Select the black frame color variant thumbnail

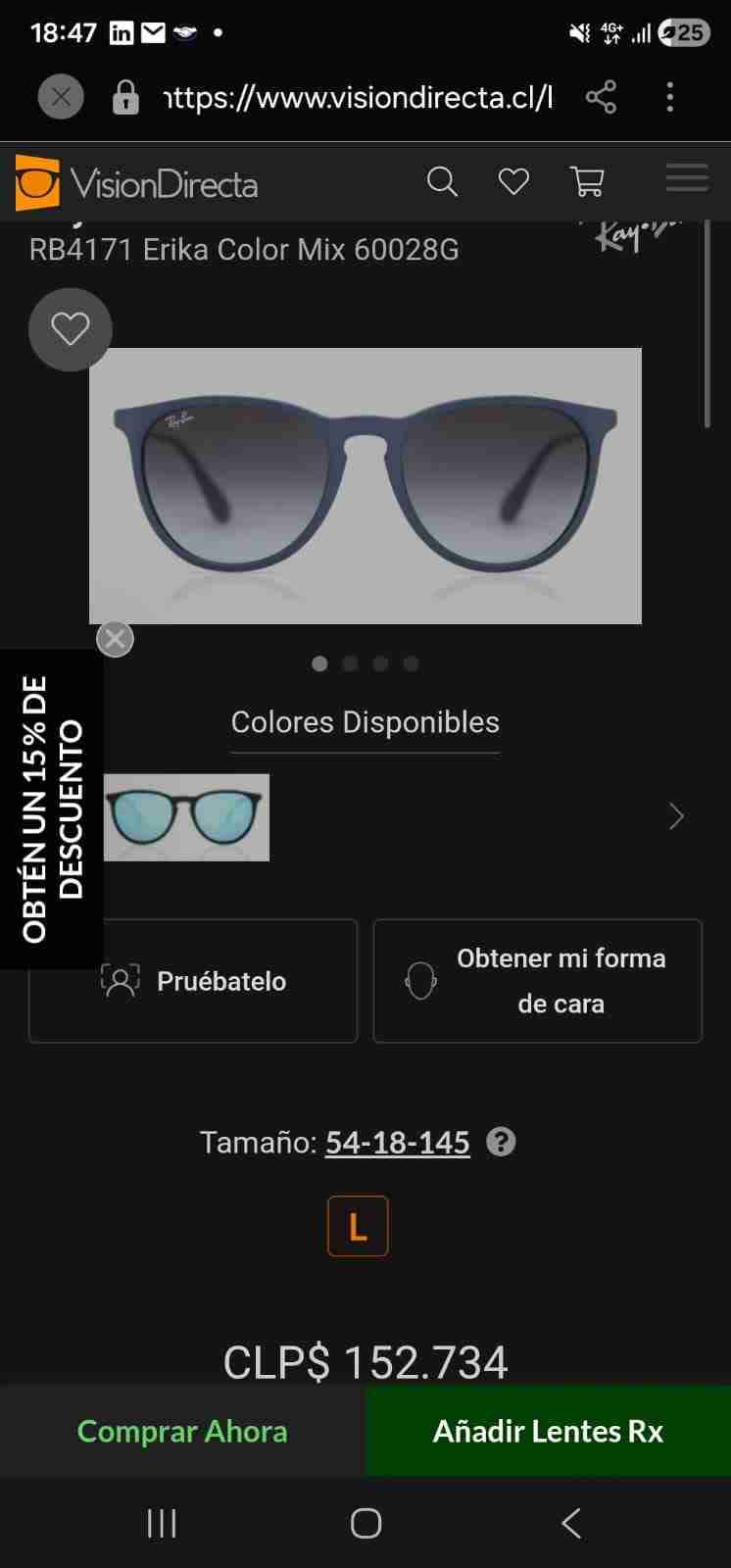pos(185,817)
